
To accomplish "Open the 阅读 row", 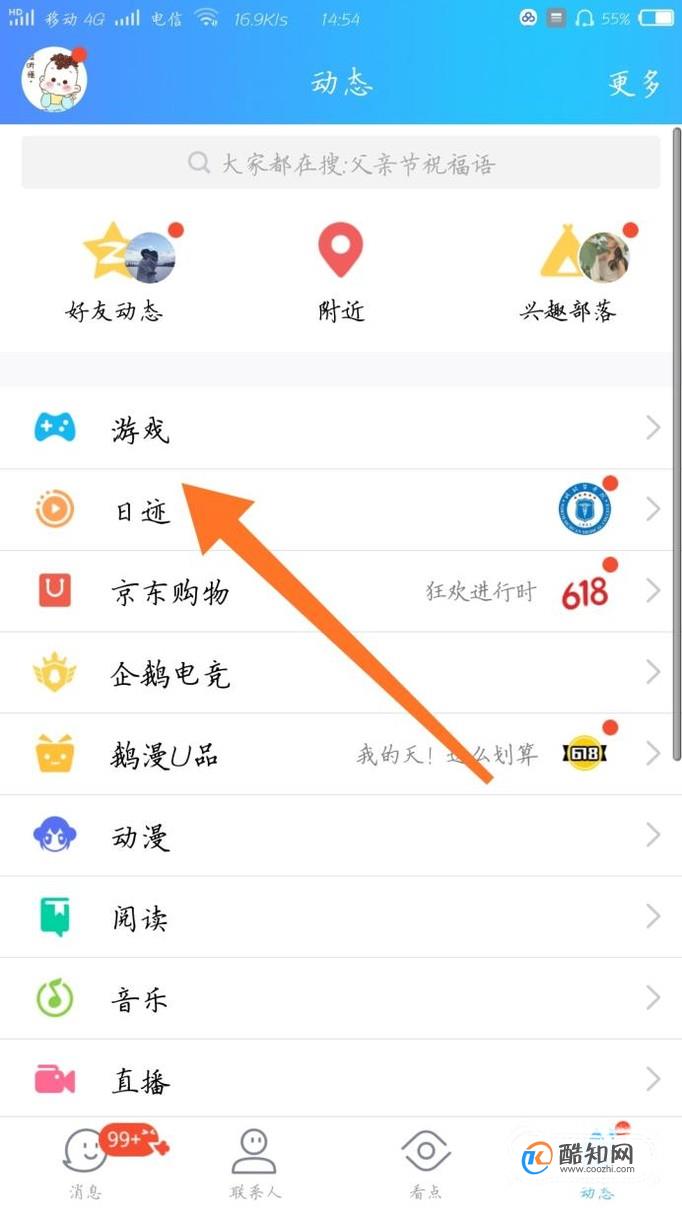I will [x=341, y=917].
